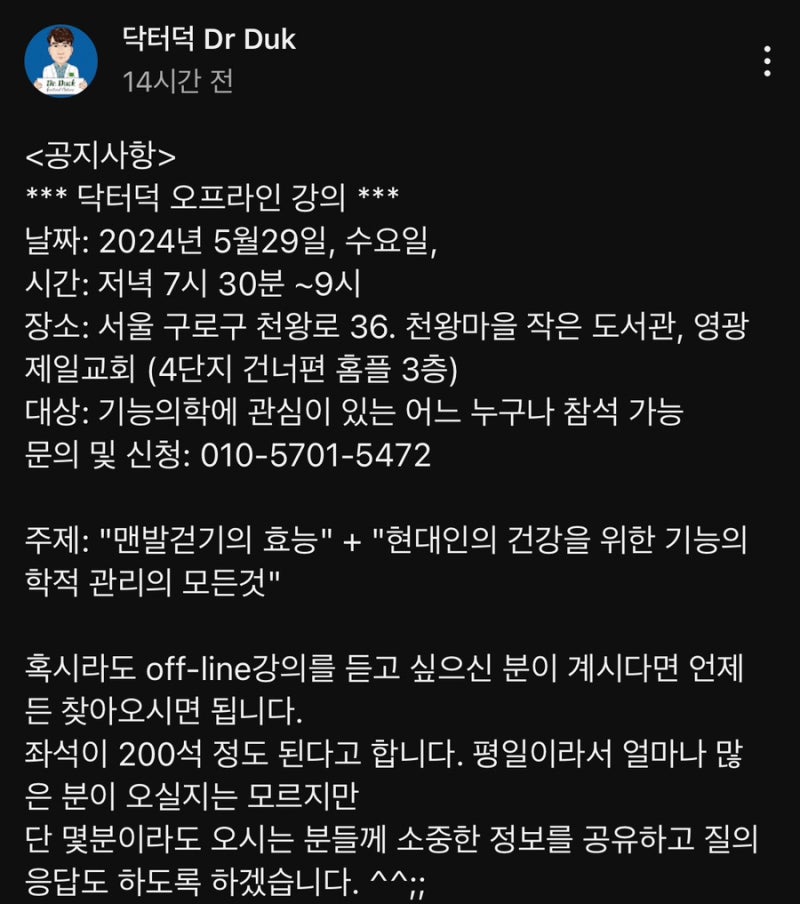Open Dr Duk's profile avatar
The image size is (800, 904).
click(61, 61)
